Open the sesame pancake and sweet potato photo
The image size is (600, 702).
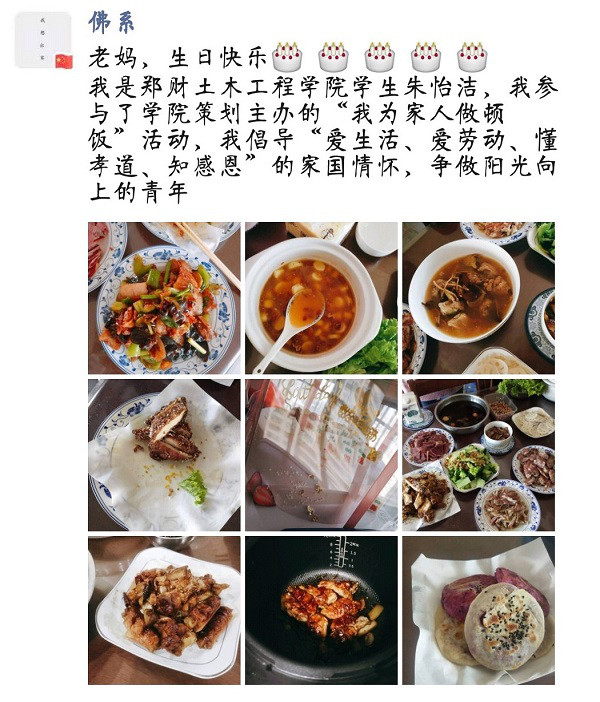pos(478,611)
